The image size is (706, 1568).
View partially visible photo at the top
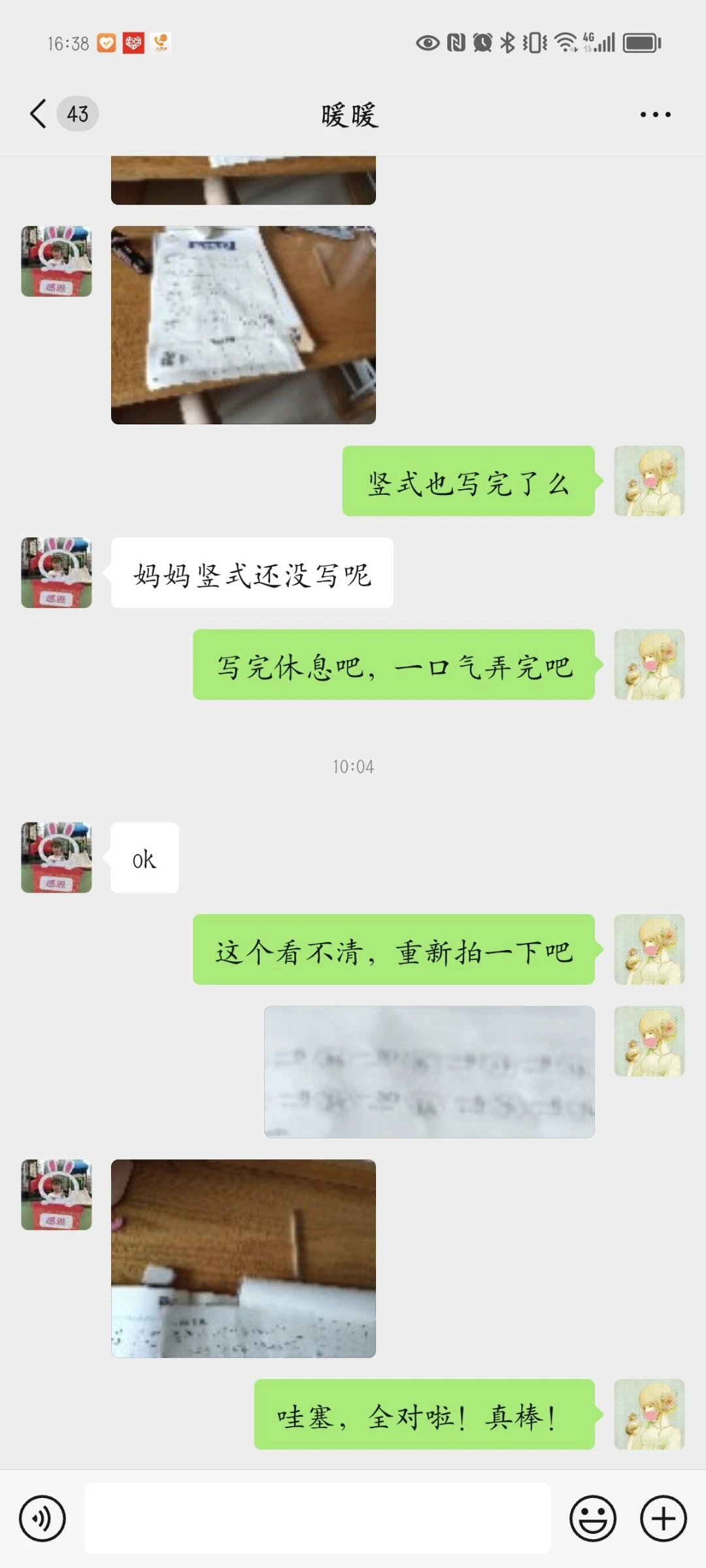tap(243, 180)
